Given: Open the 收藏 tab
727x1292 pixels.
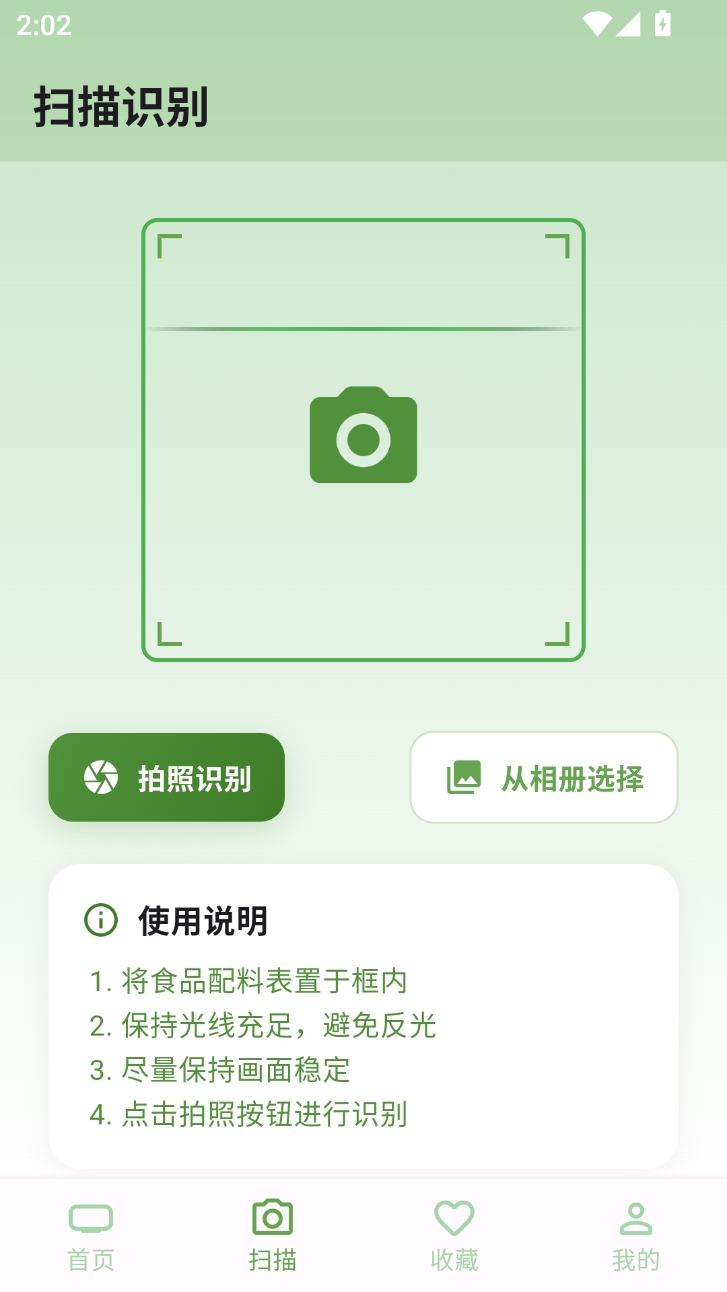Looking at the screenshot, I should [454, 1236].
